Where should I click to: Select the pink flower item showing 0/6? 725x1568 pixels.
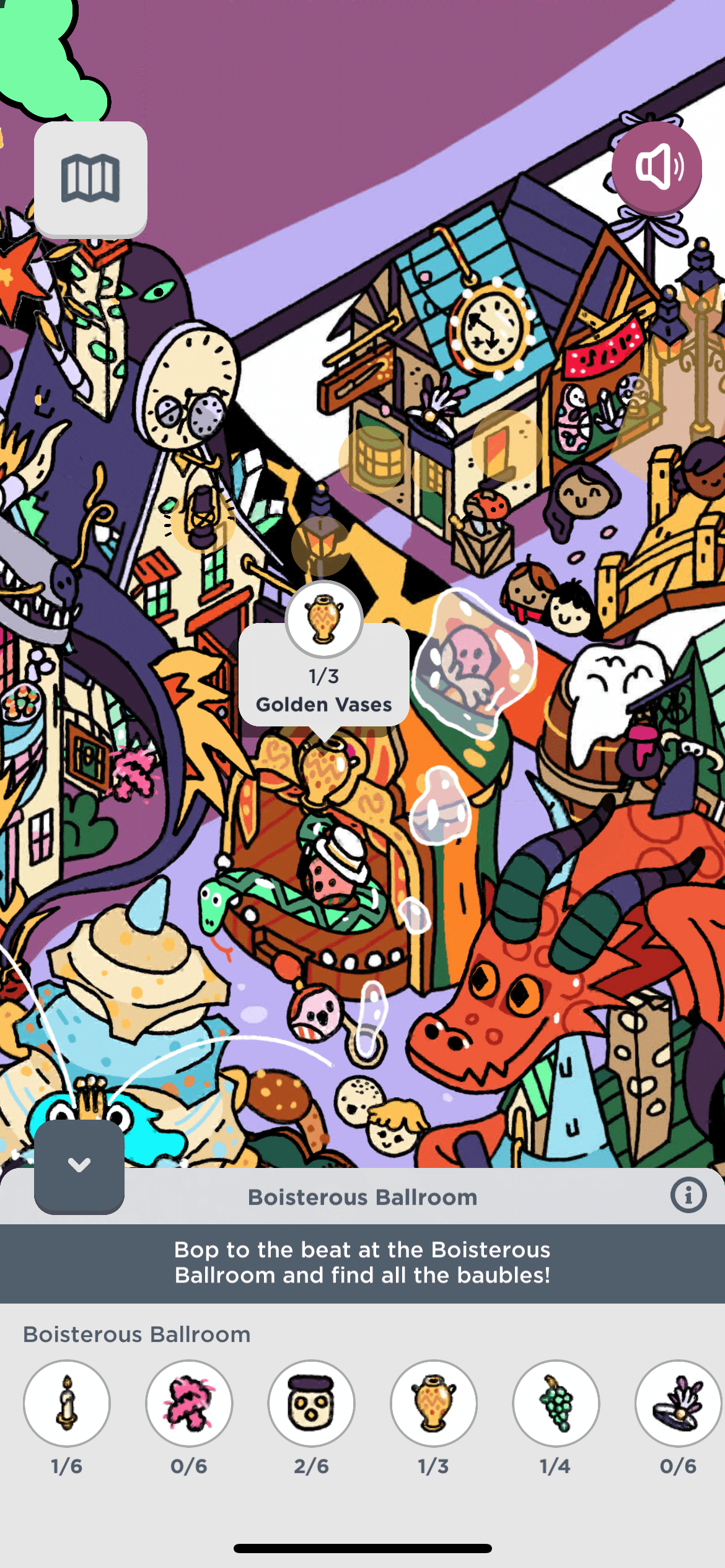coord(189,1403)
